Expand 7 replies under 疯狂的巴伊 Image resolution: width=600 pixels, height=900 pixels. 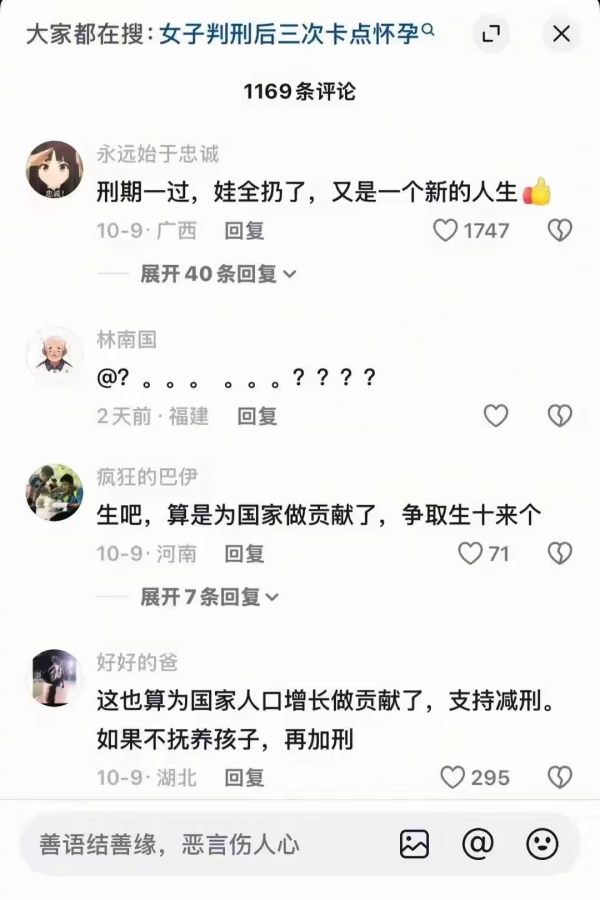(209, 597)
